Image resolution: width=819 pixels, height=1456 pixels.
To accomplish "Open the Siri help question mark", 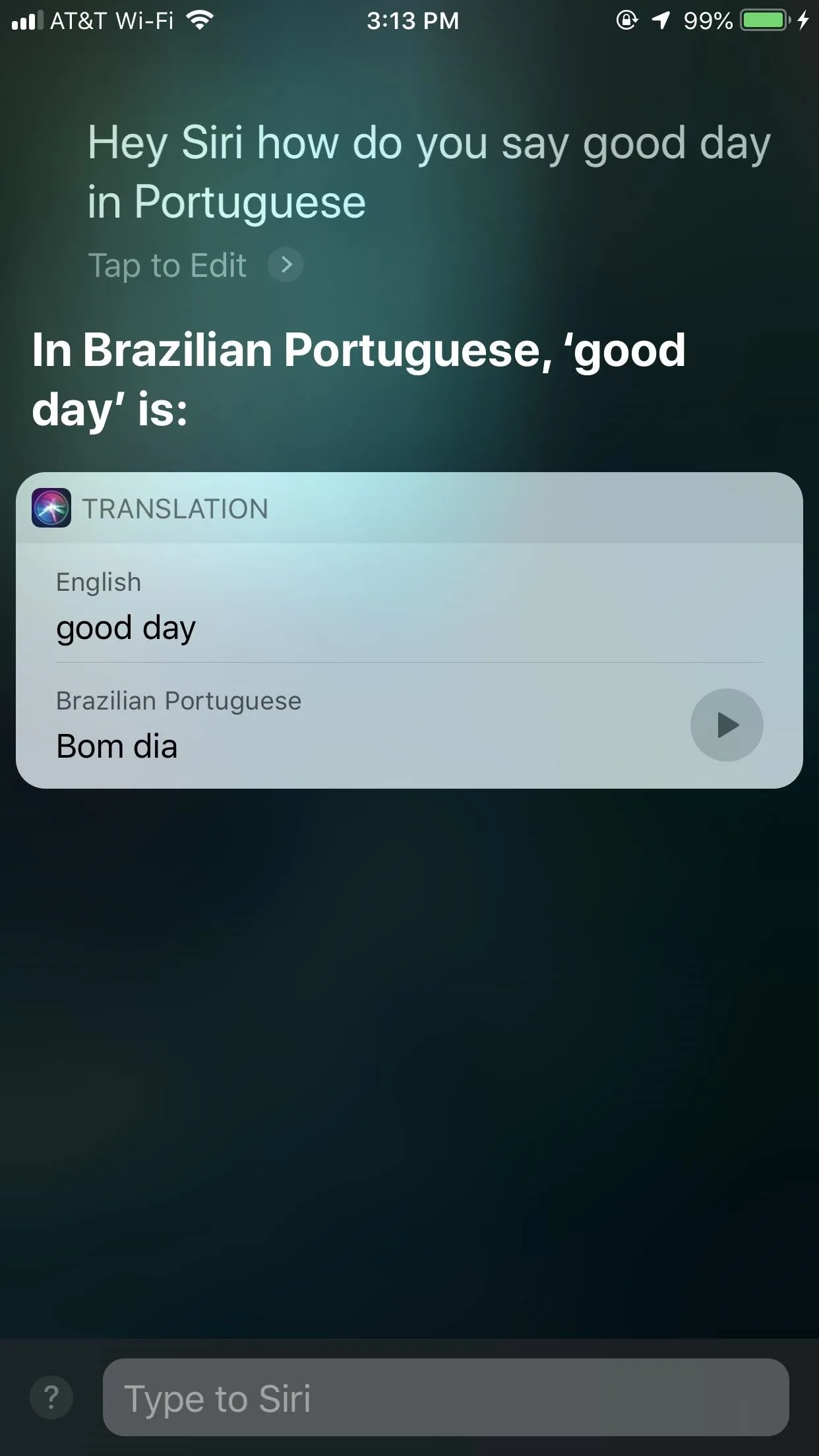I will pyautogui.click(x=51, y=1397).
